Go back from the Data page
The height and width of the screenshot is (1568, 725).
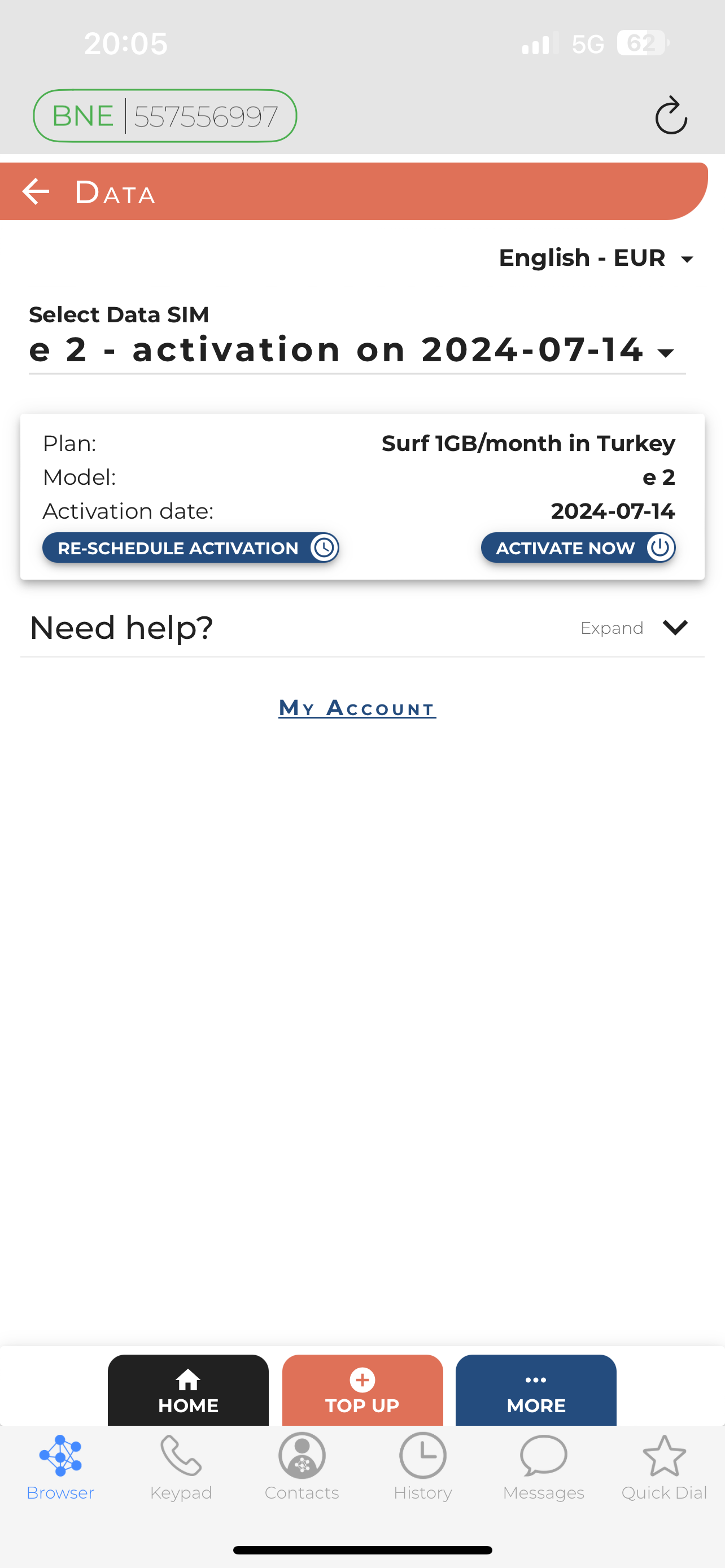36,192
